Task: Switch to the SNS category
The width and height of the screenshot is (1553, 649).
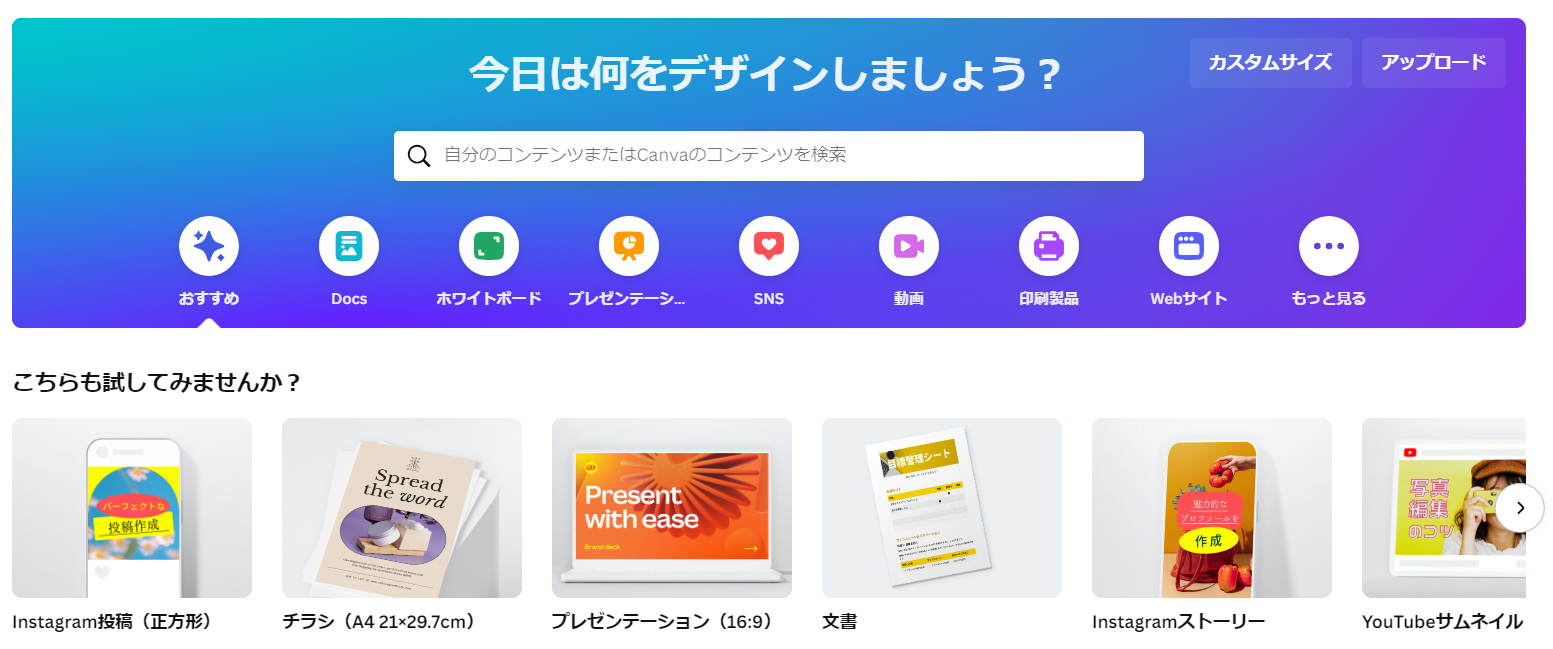Action: (x=769, y=246)
